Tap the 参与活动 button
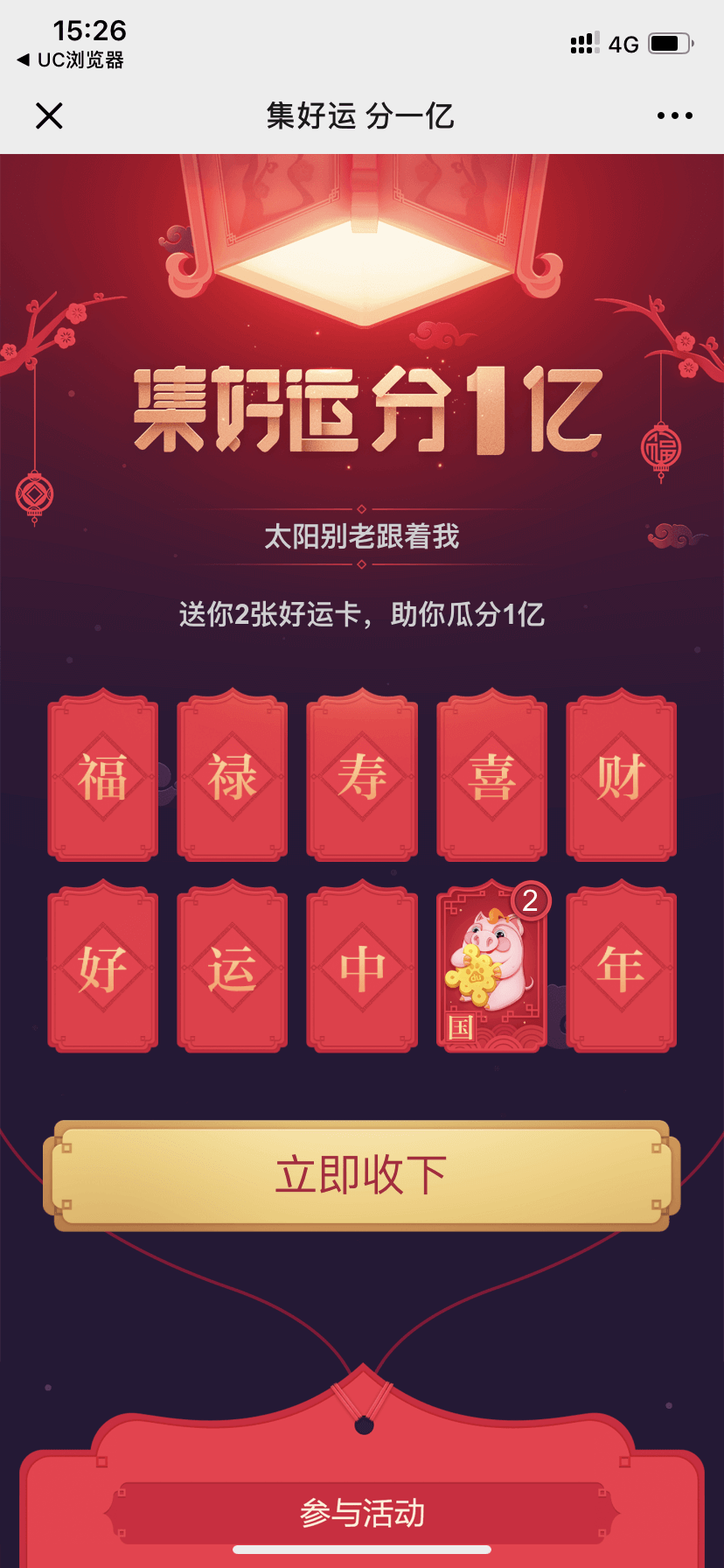This screenshot has height=1568, width=724. tap(362, 1513)
